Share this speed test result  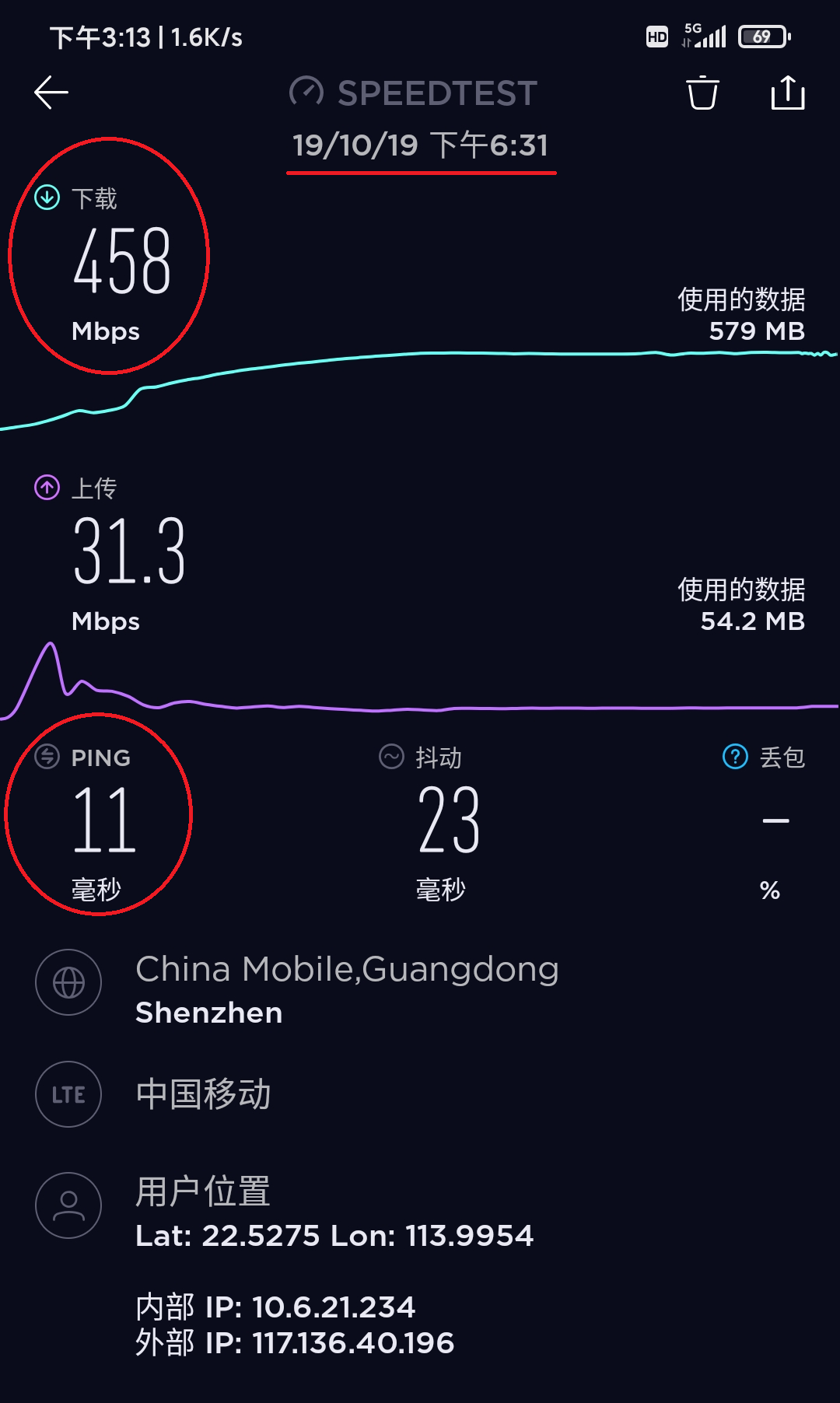[787, 93]
